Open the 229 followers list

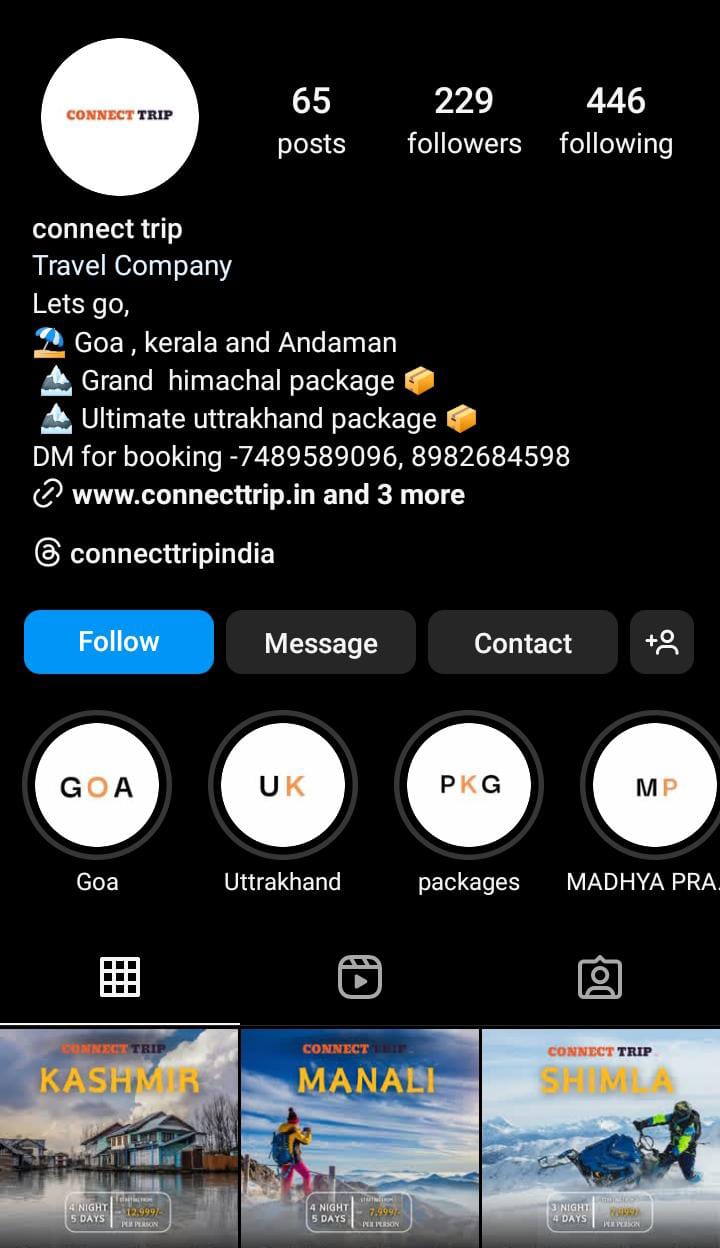click(464, 120)
